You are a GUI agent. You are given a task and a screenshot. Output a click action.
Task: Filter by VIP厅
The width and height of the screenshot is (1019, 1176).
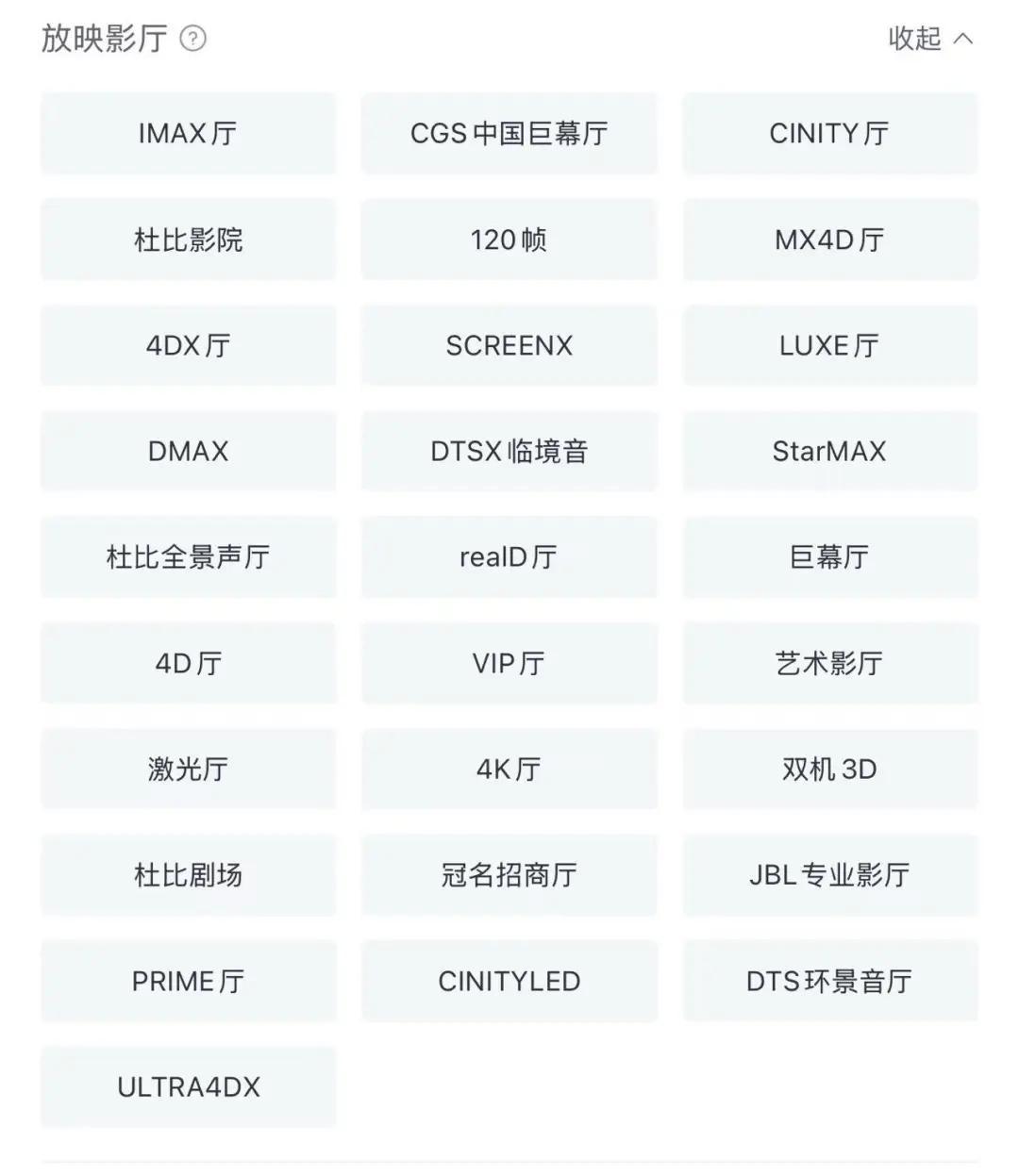click(509, 663)
